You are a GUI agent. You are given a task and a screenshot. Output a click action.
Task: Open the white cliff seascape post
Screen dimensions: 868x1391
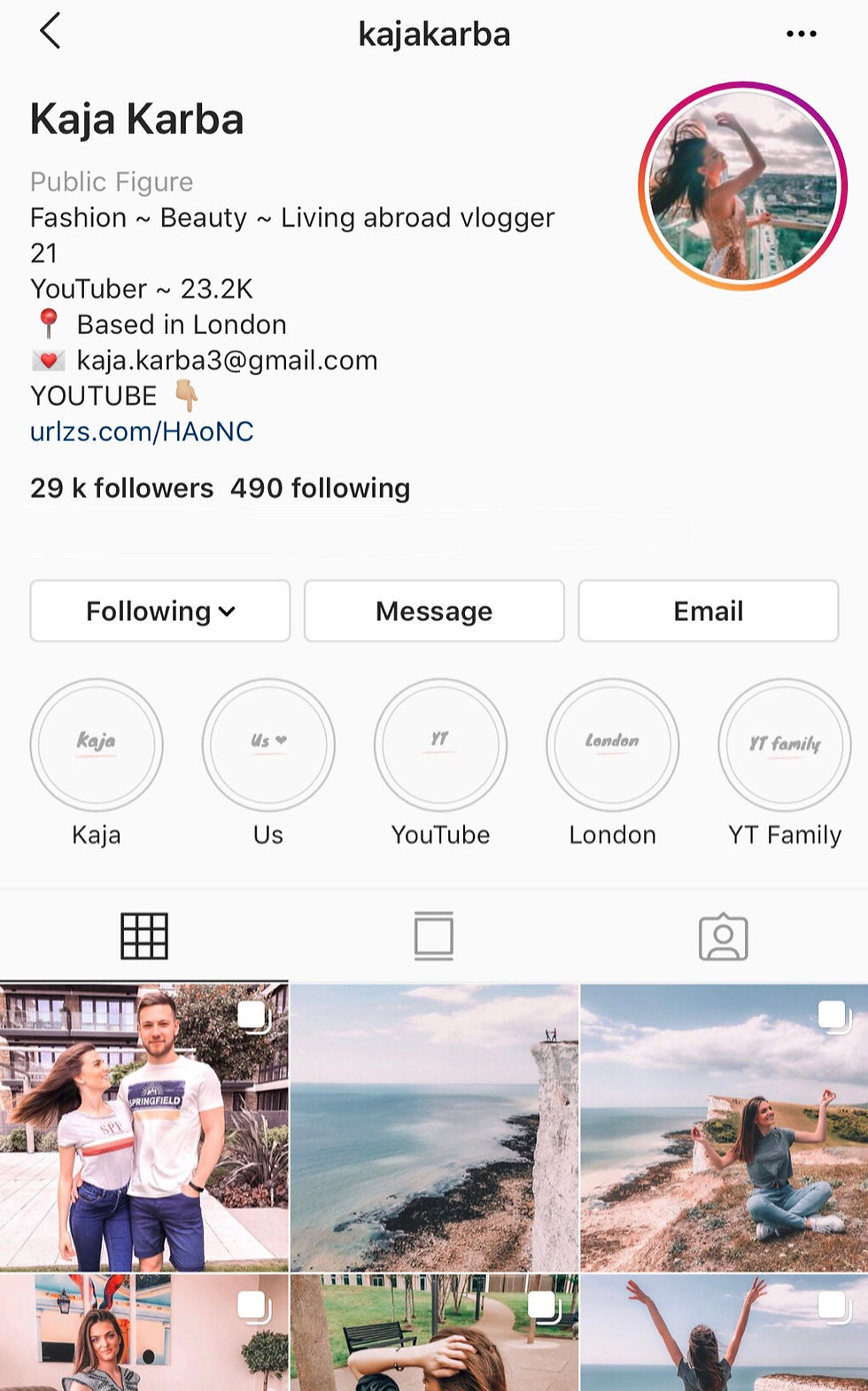pyautogui.click(x=434, y=1126)
